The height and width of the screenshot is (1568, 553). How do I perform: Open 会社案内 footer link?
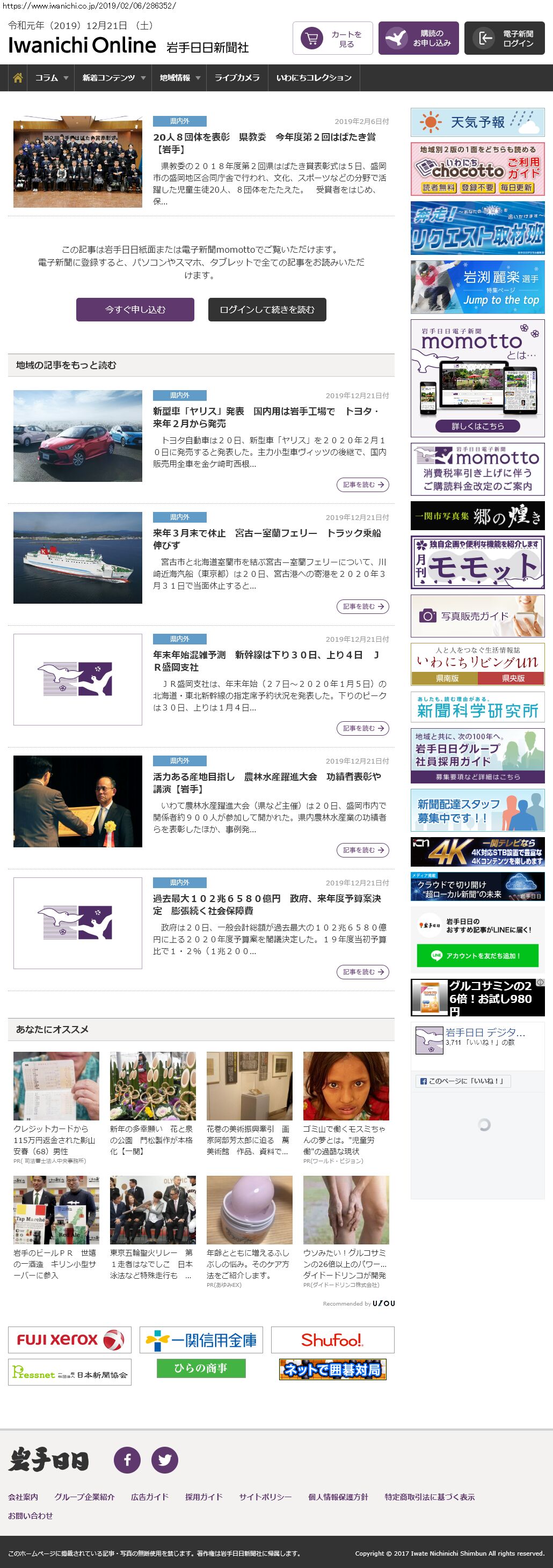point(23,1497)
